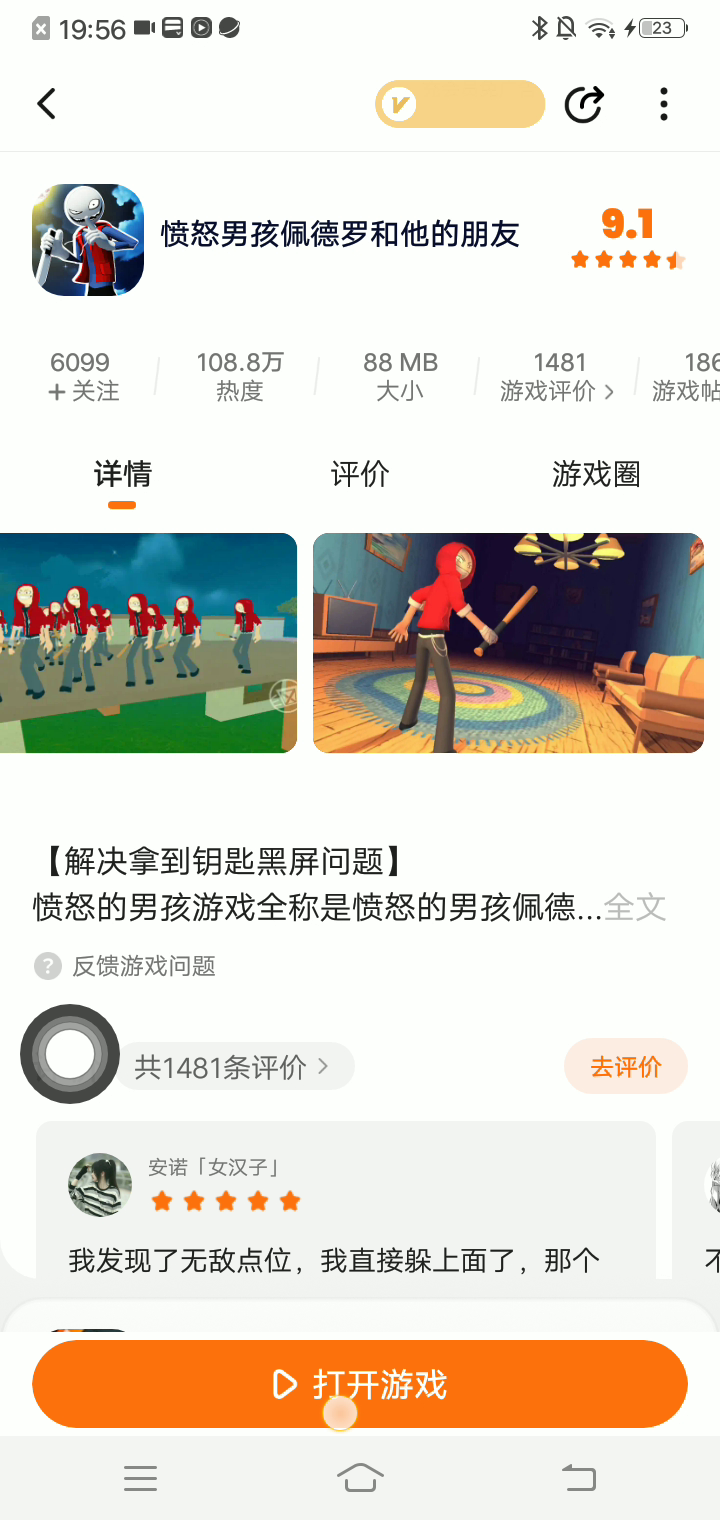View screenshot of boy holding bat indoors

tap(508, 643)
